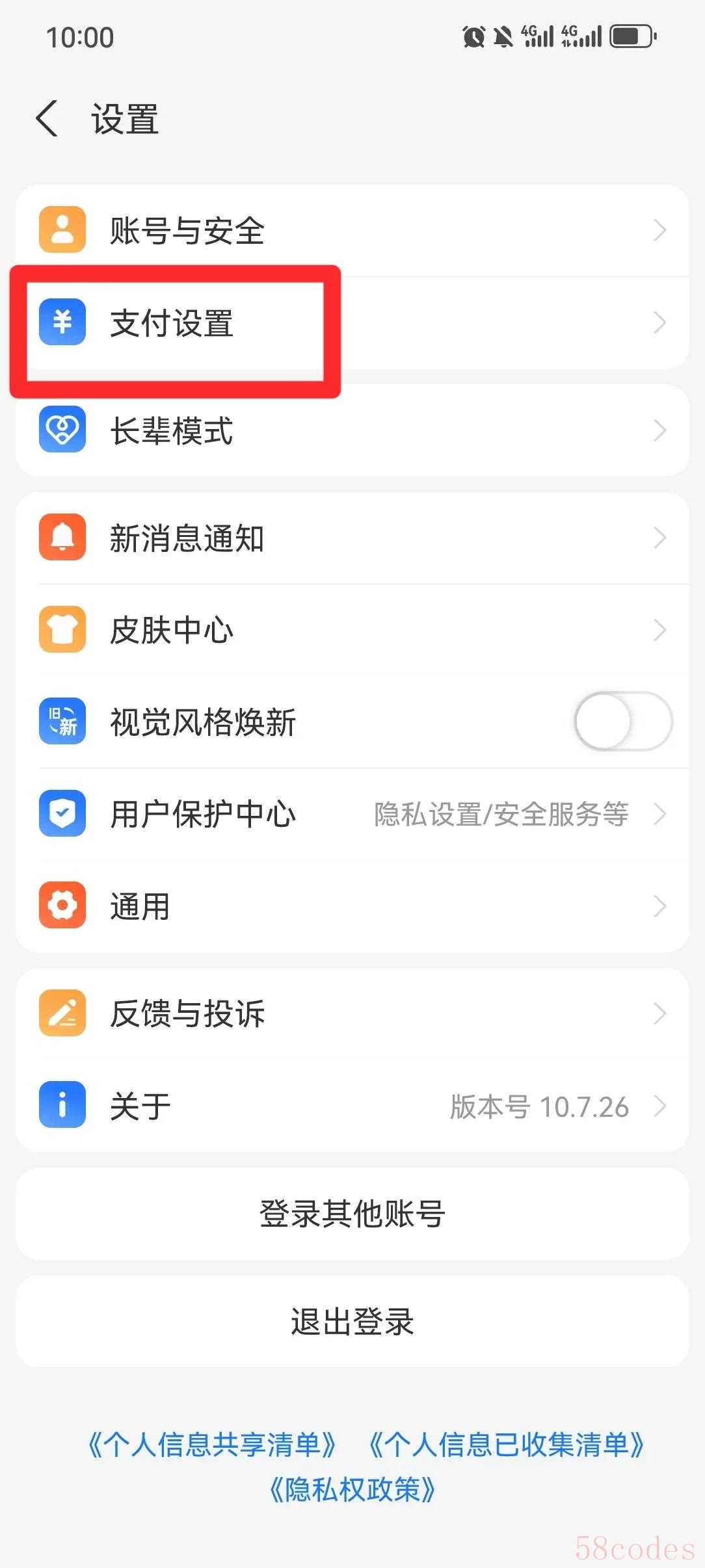The width and height of the screenshot is (705, 1568).
Task: Open 用户保护中心 privacy settings
Action: [x=352, y=814]
